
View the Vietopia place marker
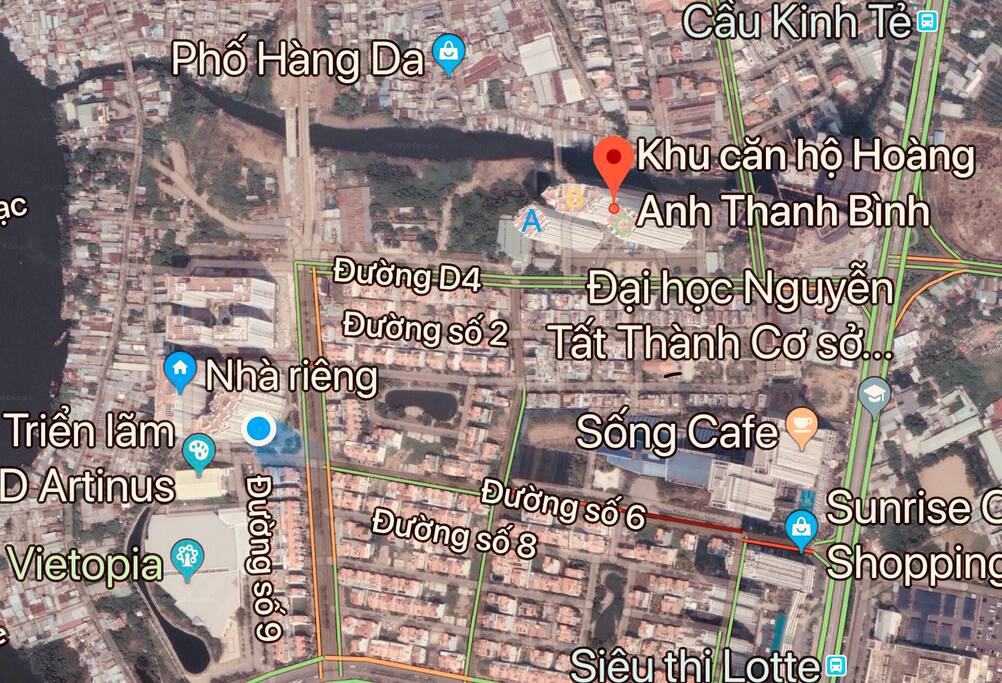[187, 561]
